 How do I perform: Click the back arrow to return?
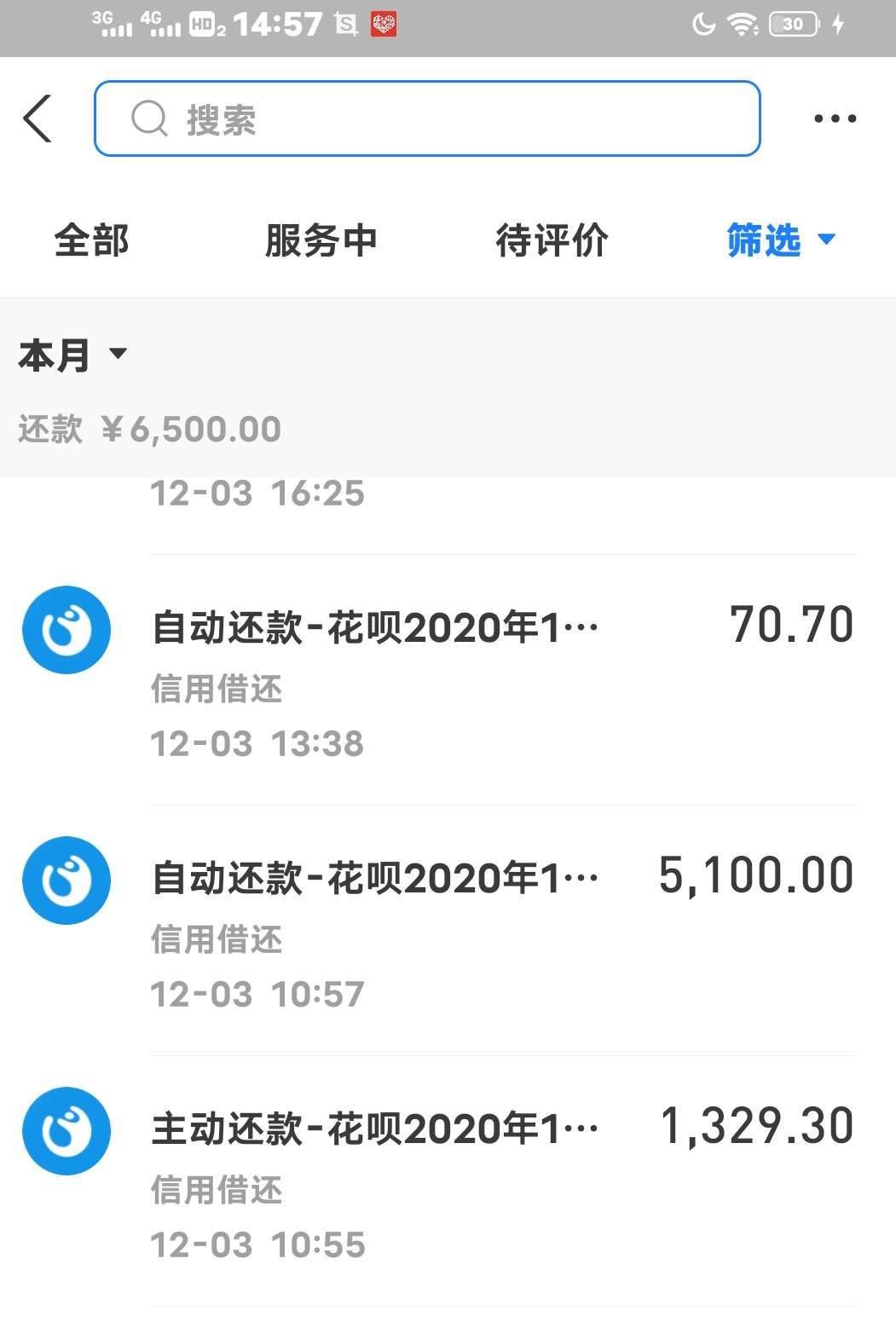pos(37,118)
